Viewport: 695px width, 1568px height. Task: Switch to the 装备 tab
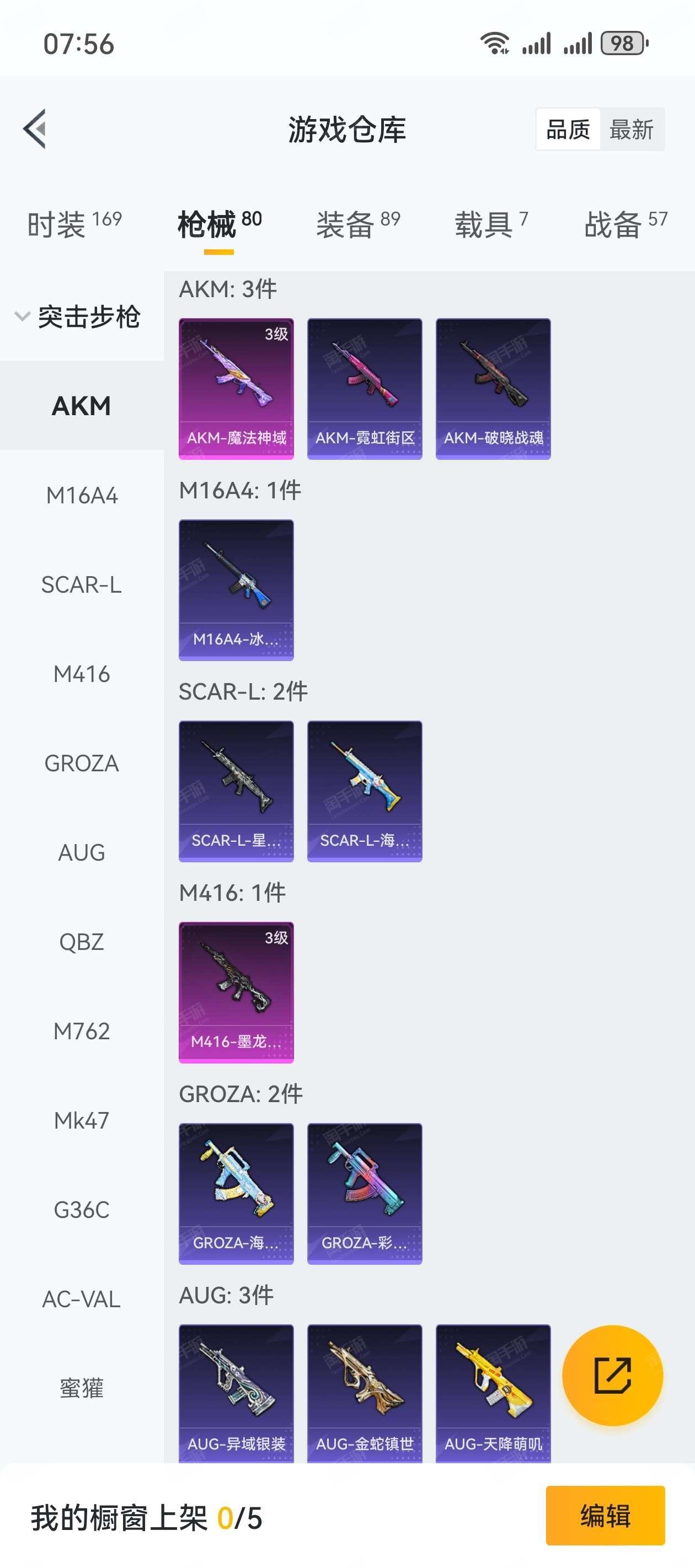coord(358,224)
